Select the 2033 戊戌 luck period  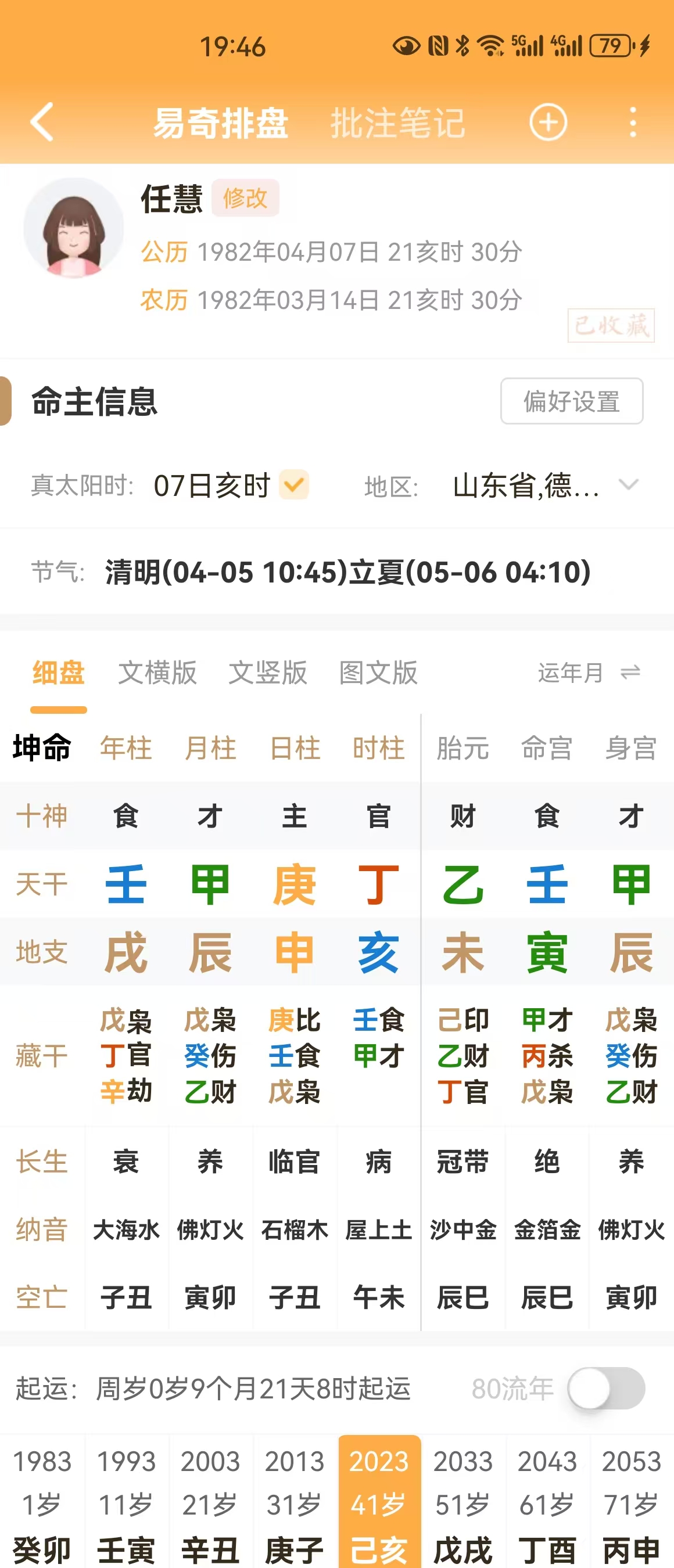[463, 1504]
